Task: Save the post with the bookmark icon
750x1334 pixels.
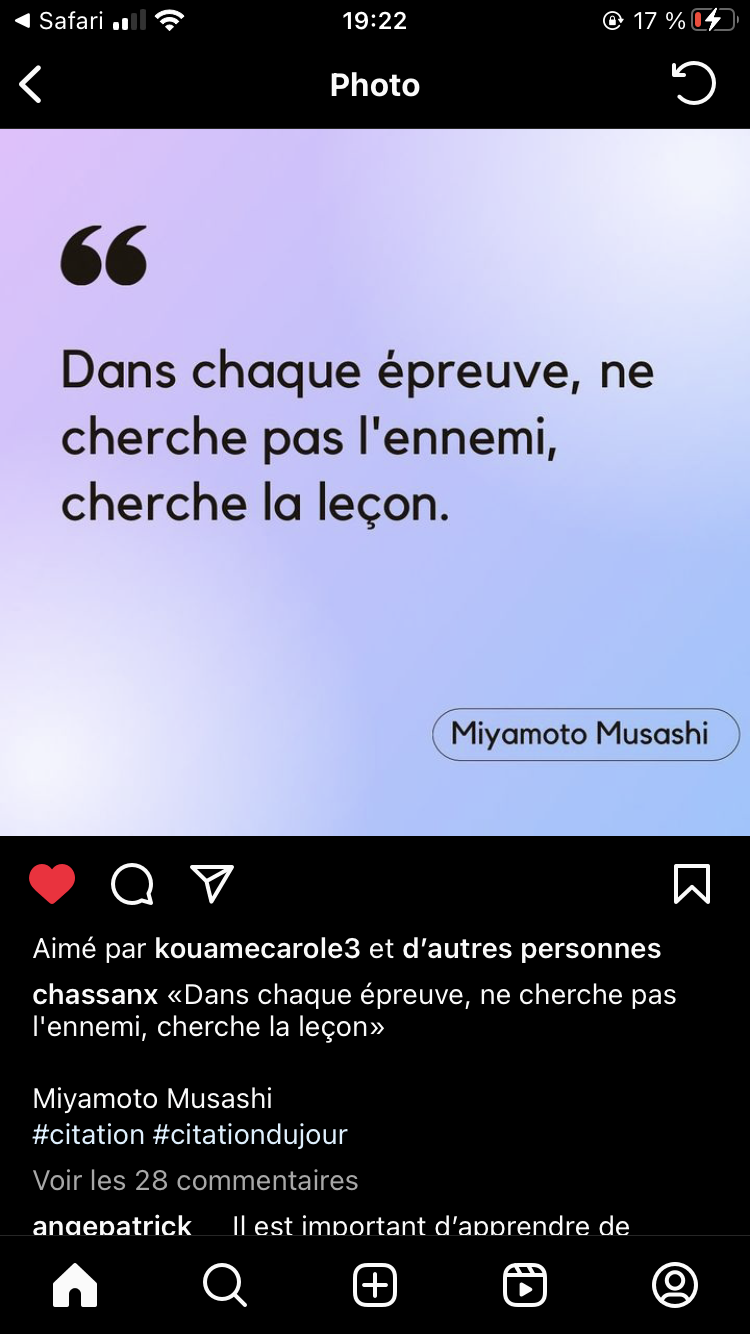Action: click(692, 884)
